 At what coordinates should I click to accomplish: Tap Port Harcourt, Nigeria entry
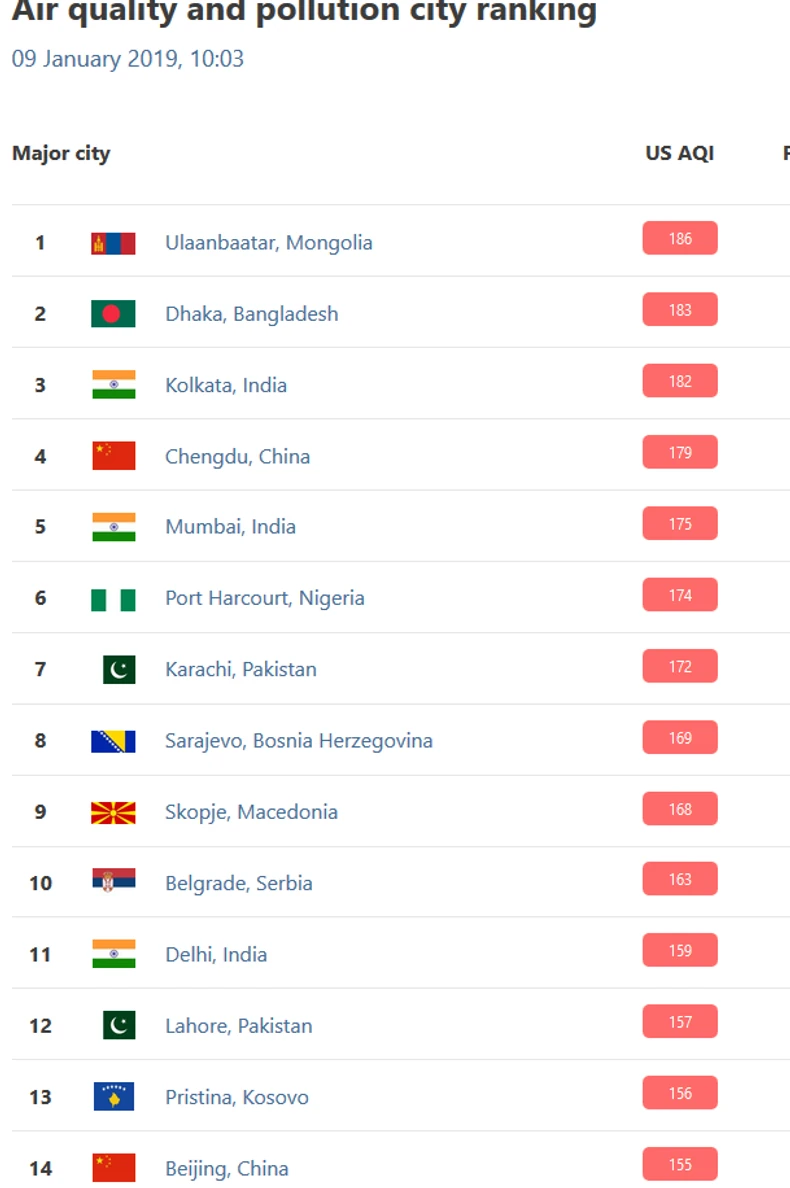(264, 598)
